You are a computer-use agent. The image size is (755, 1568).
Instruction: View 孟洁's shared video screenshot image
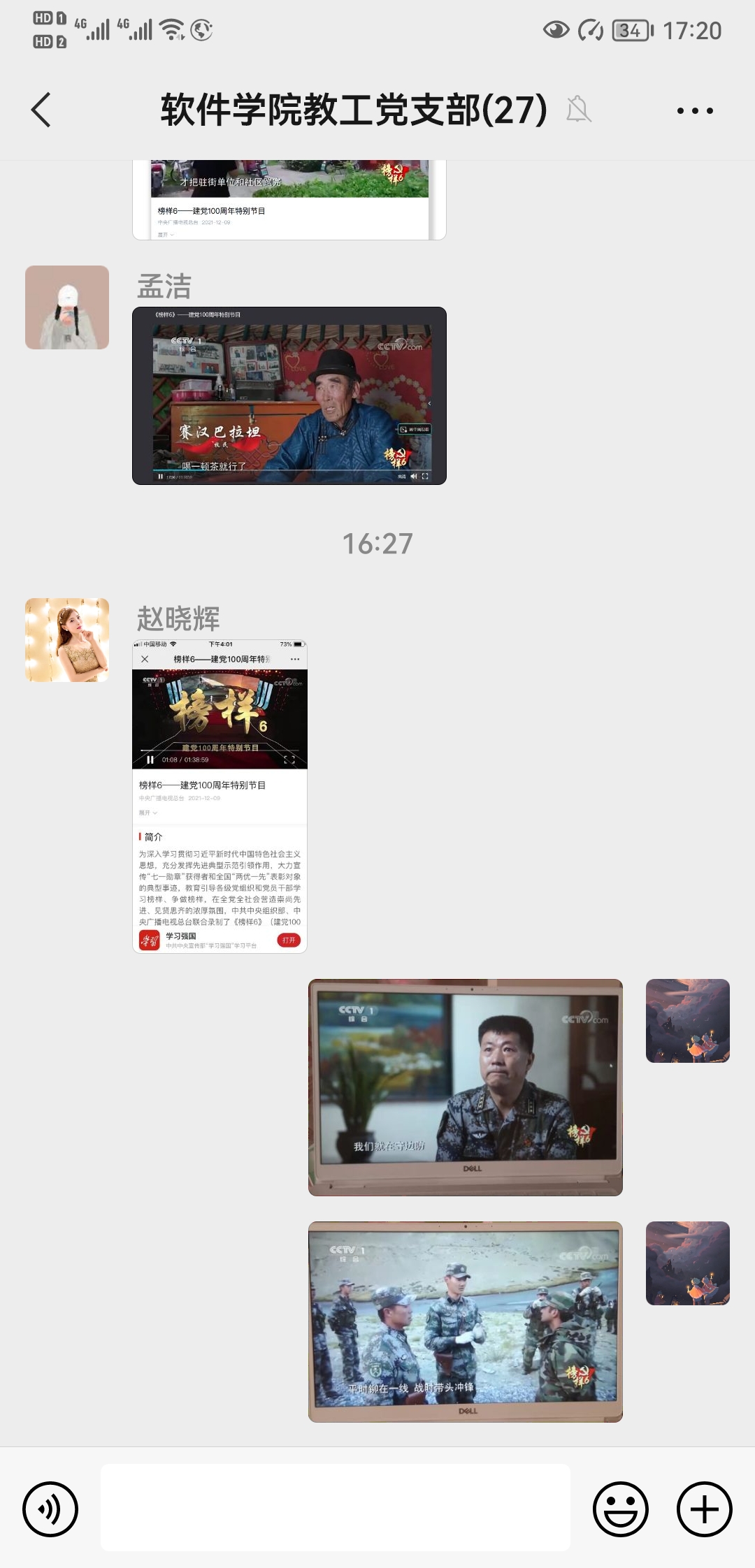click(x=289, y=395)
